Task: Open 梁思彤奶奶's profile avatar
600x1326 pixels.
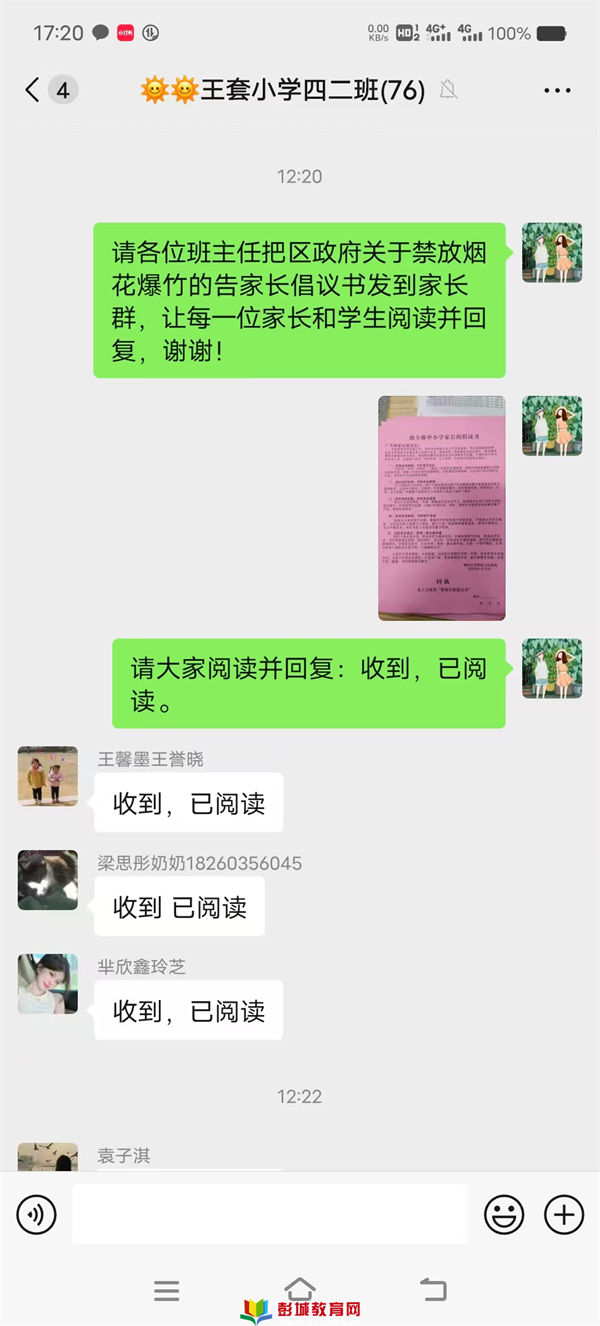Action: [48, 880]
